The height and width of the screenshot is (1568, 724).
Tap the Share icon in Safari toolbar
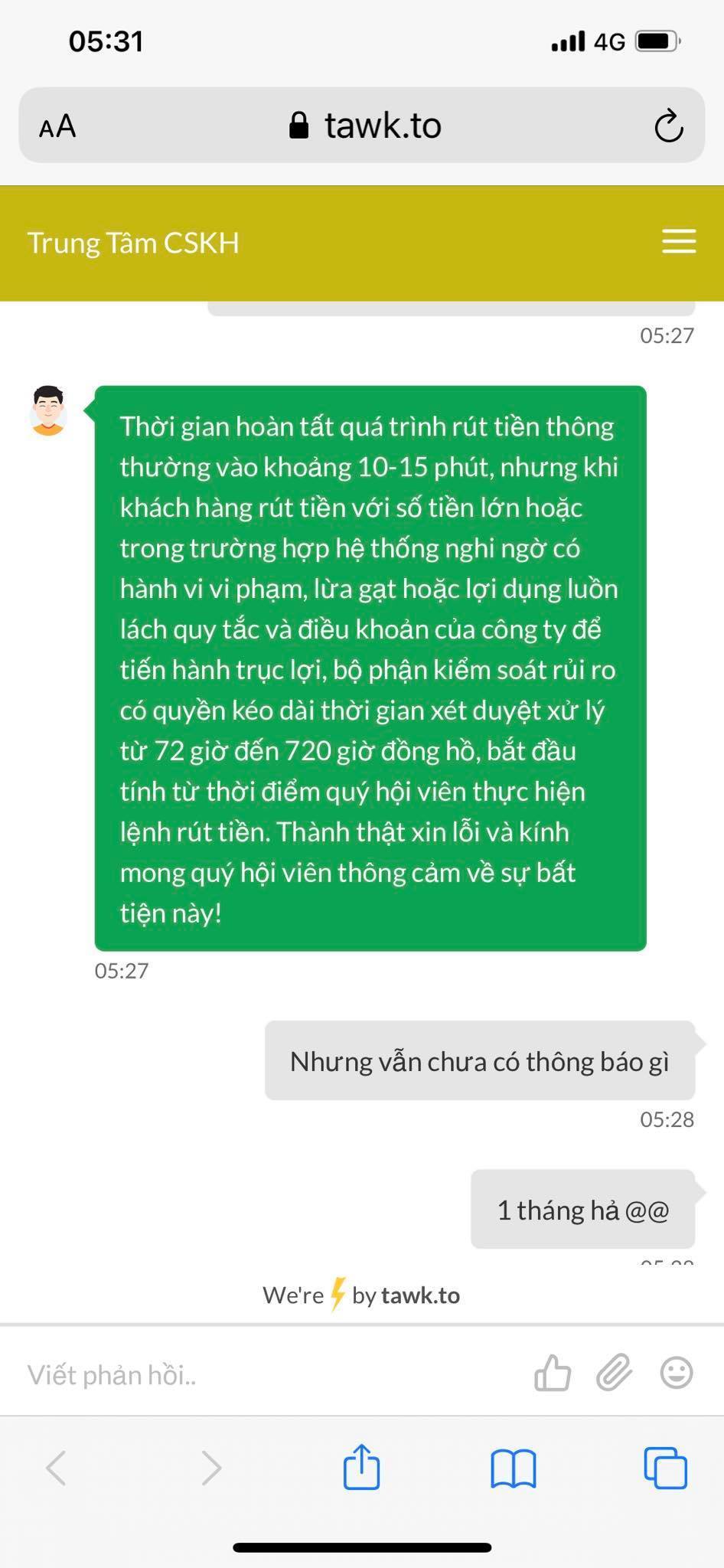[361, 1468]
